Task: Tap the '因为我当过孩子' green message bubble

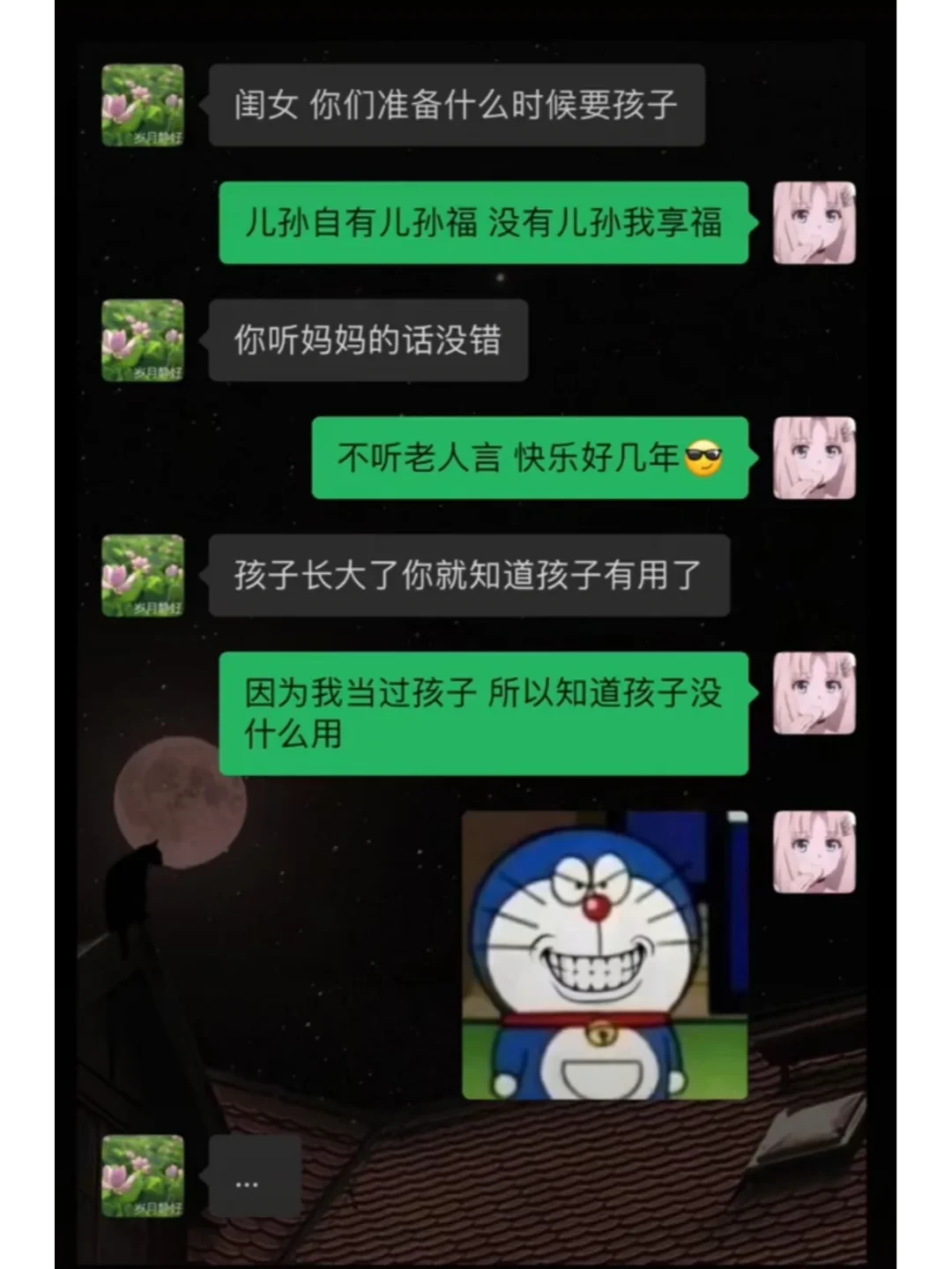Action: [483, 713]
